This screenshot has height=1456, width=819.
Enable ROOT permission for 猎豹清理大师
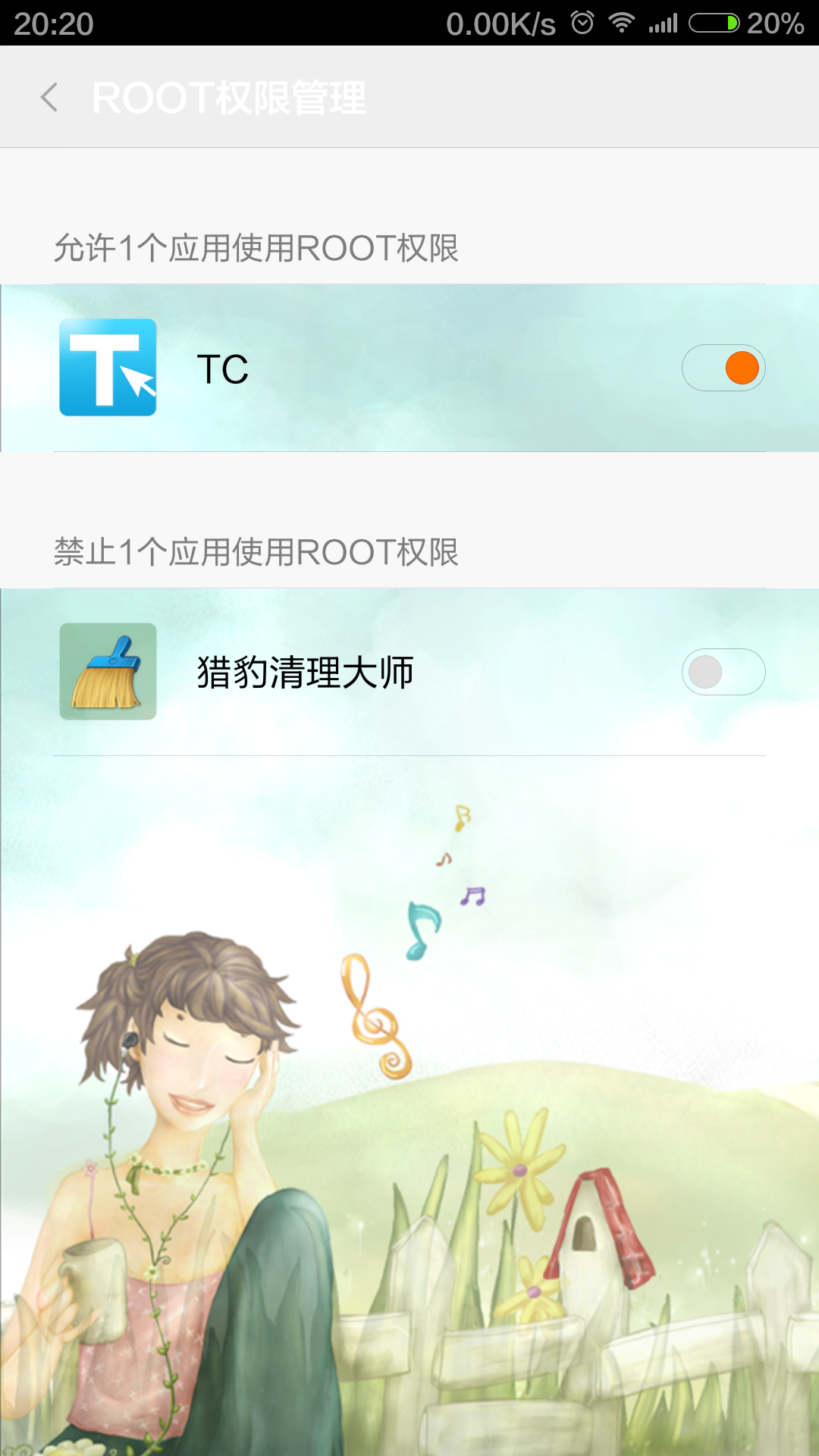(x=723, y=672)
